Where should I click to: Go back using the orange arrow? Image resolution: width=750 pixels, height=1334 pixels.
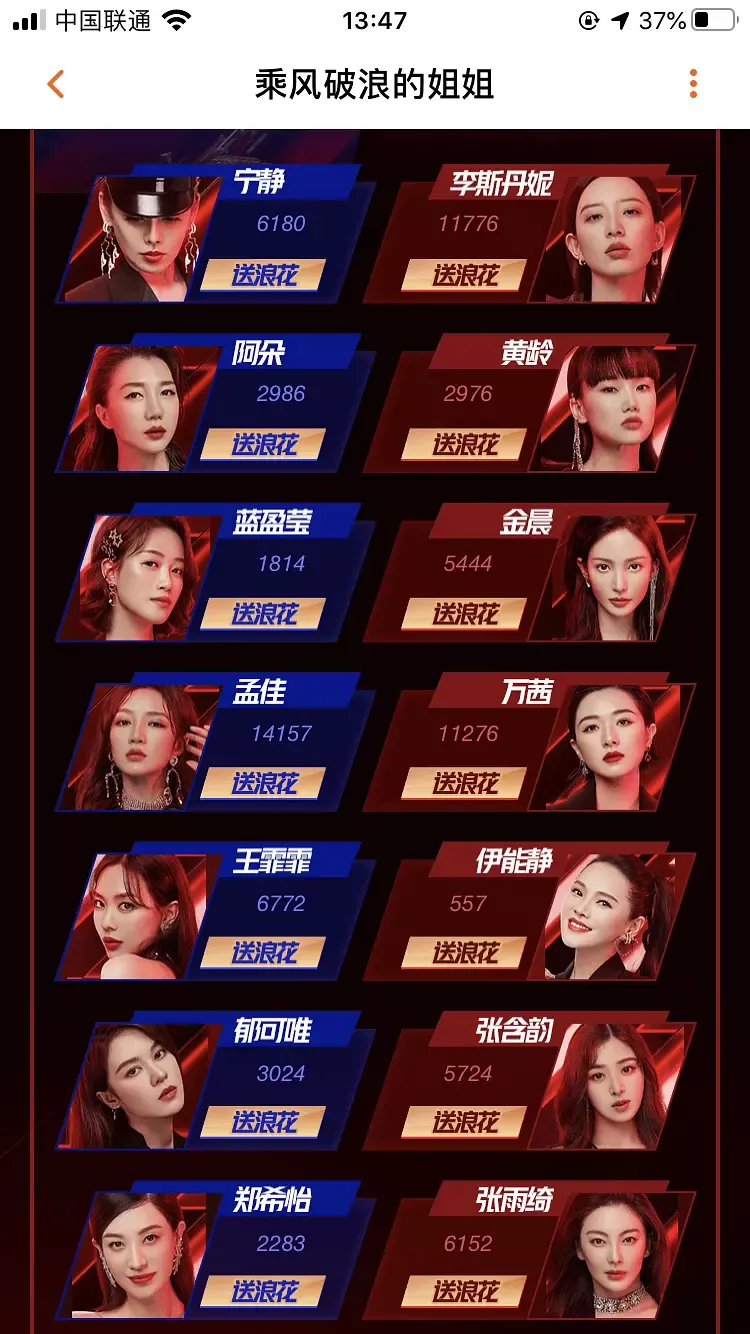(x=56, y=84)
